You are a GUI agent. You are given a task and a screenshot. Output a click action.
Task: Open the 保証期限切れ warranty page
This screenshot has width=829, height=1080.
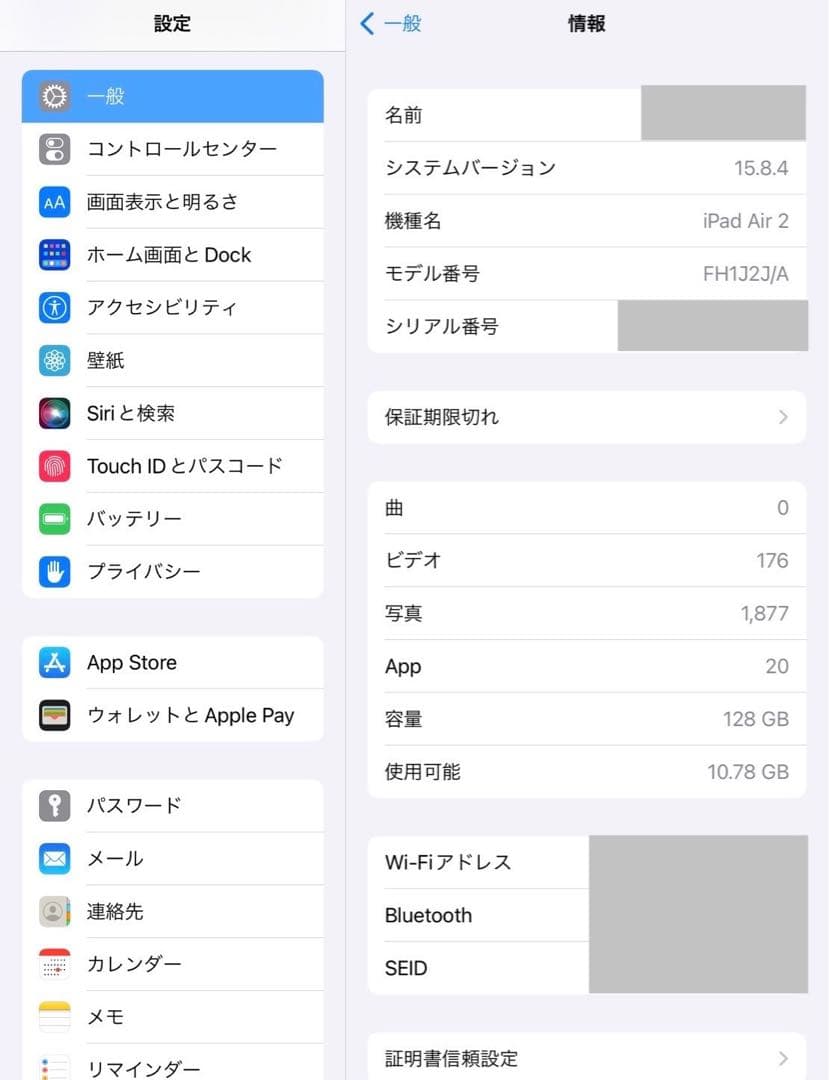(x=586, y=417)
